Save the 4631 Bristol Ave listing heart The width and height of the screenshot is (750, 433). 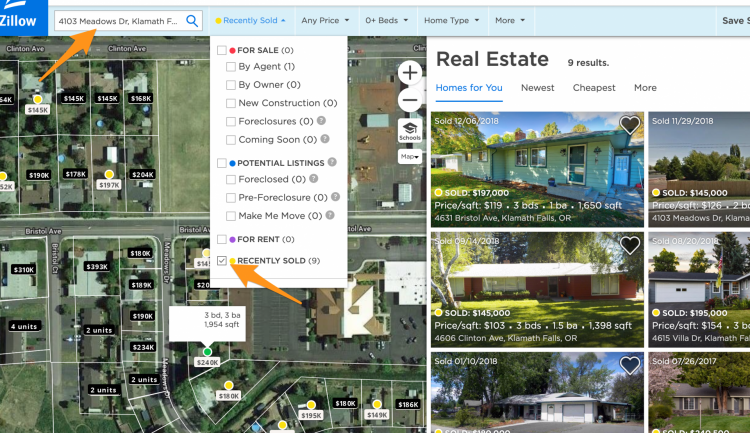(x=629, y=125)
